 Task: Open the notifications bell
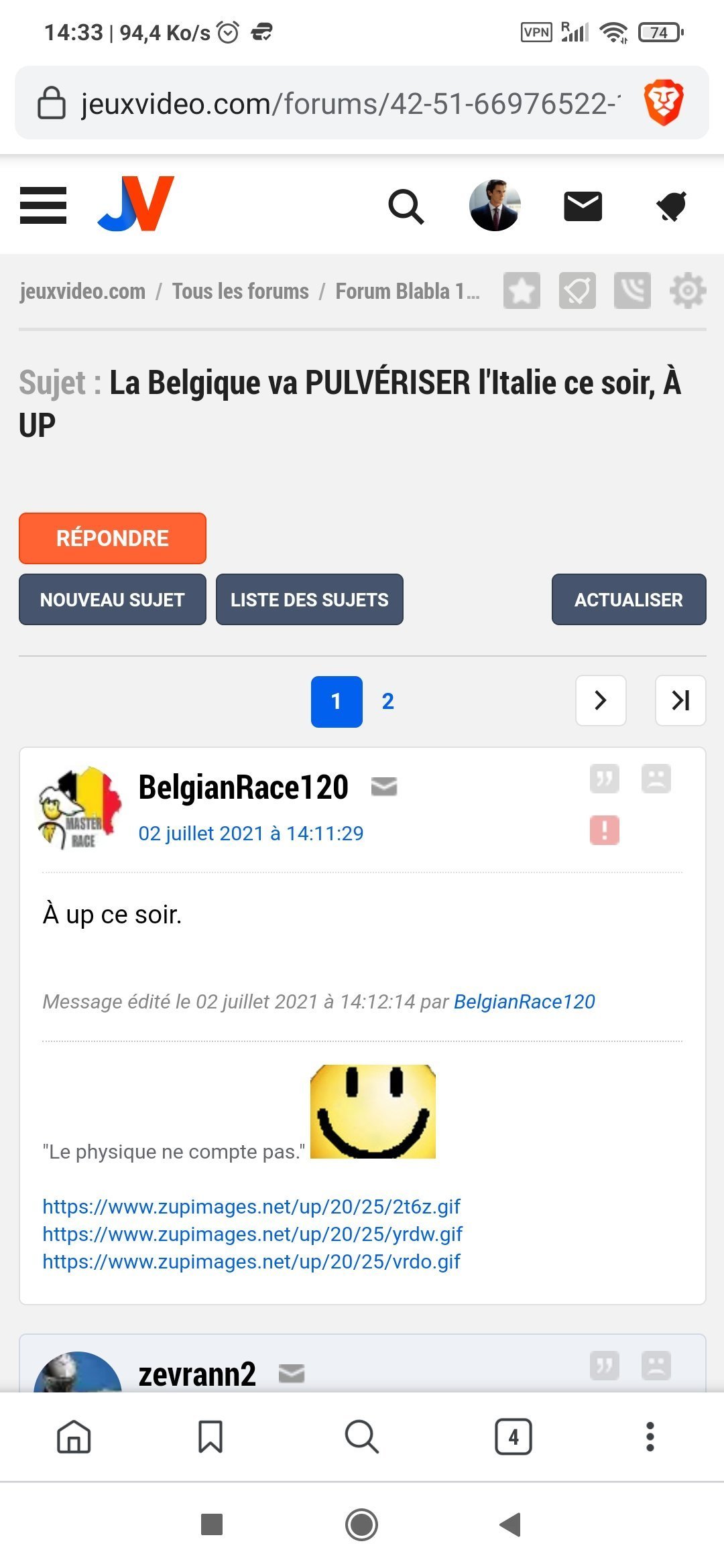click(671, 206)
